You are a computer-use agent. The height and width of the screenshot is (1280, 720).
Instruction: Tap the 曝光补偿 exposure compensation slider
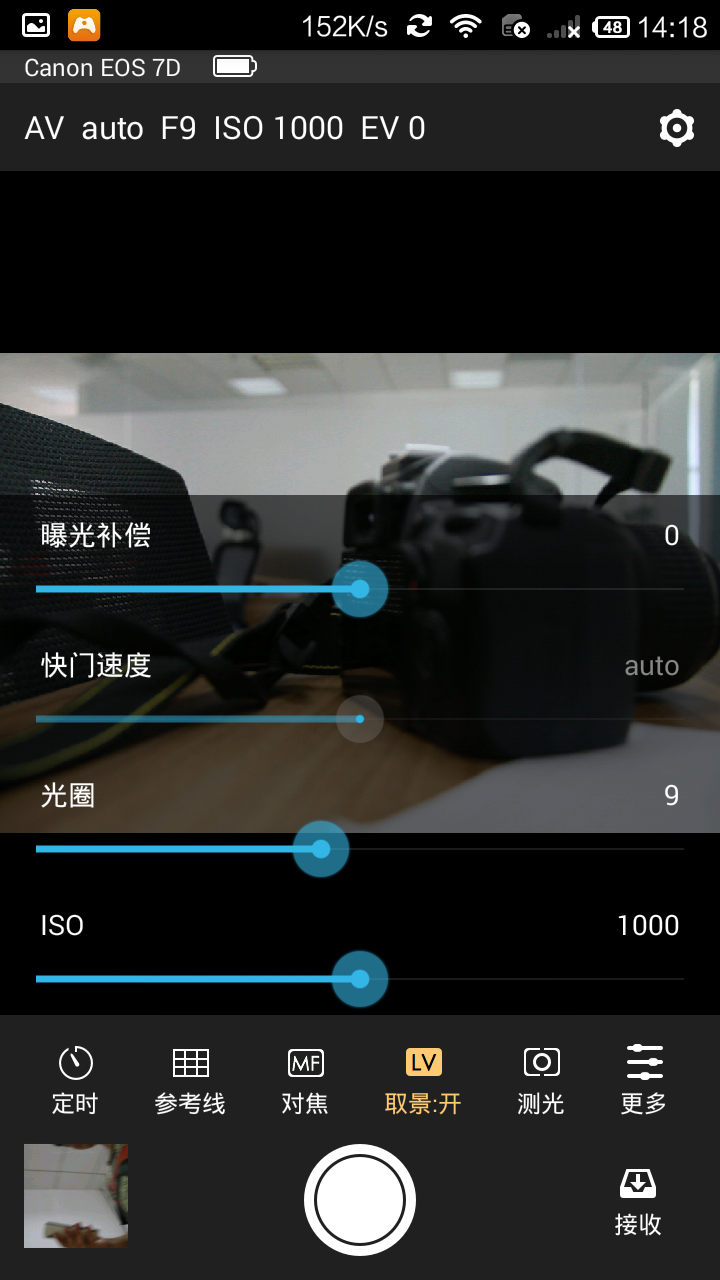(360, 589)
